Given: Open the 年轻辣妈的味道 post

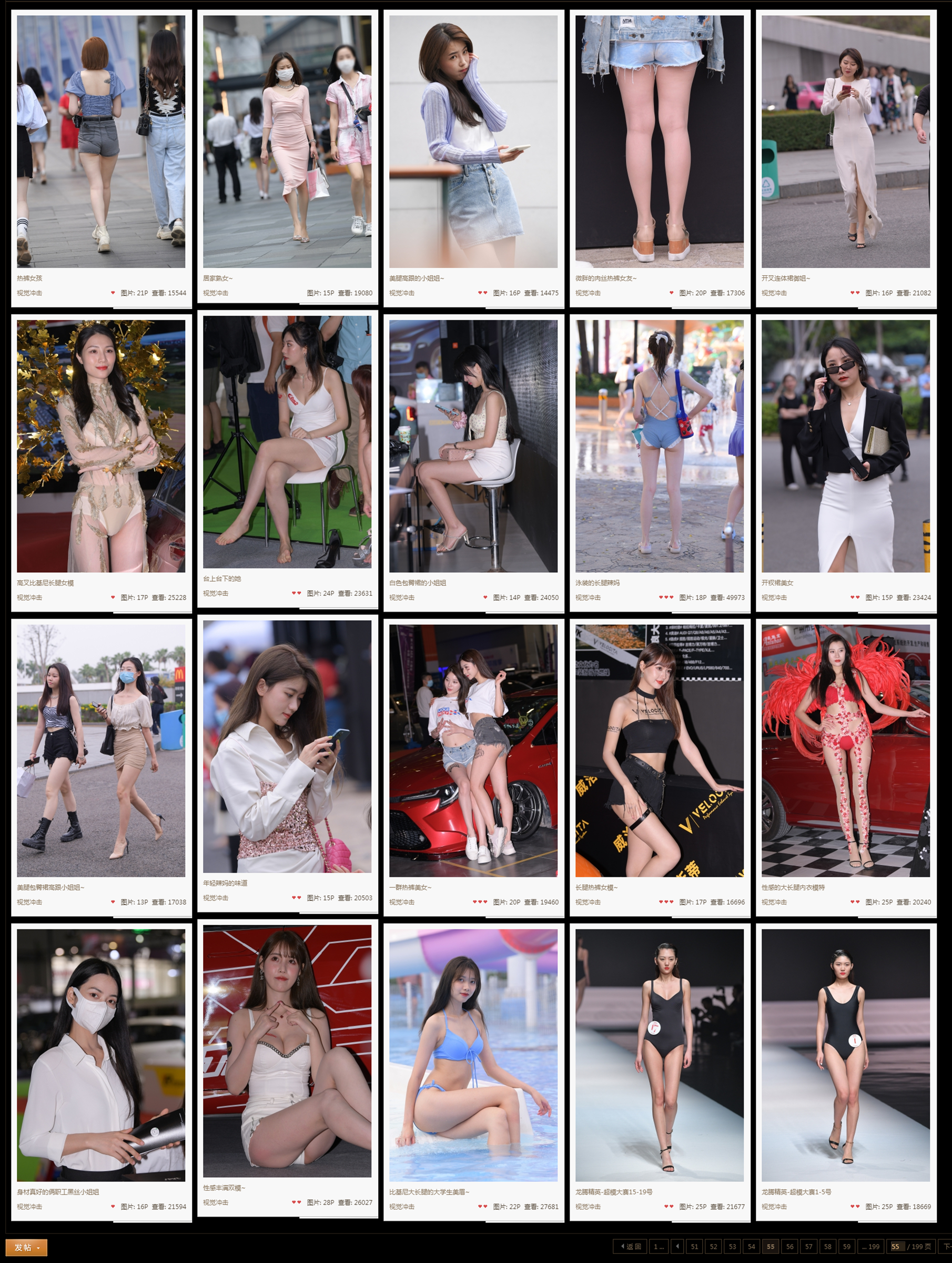Looking at the screenshot, I should click(226, 883).
